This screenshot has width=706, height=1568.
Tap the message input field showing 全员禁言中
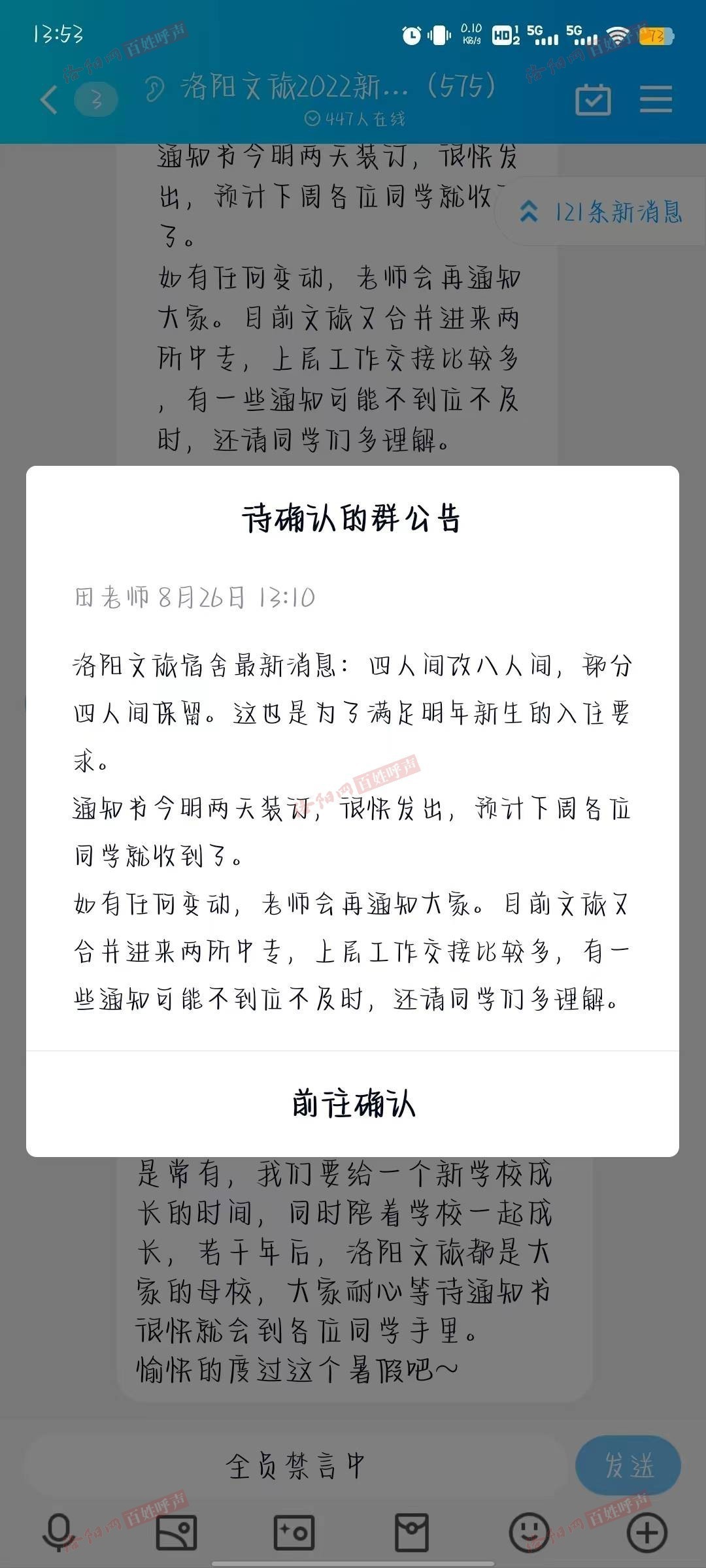(x=294, y=1466)
